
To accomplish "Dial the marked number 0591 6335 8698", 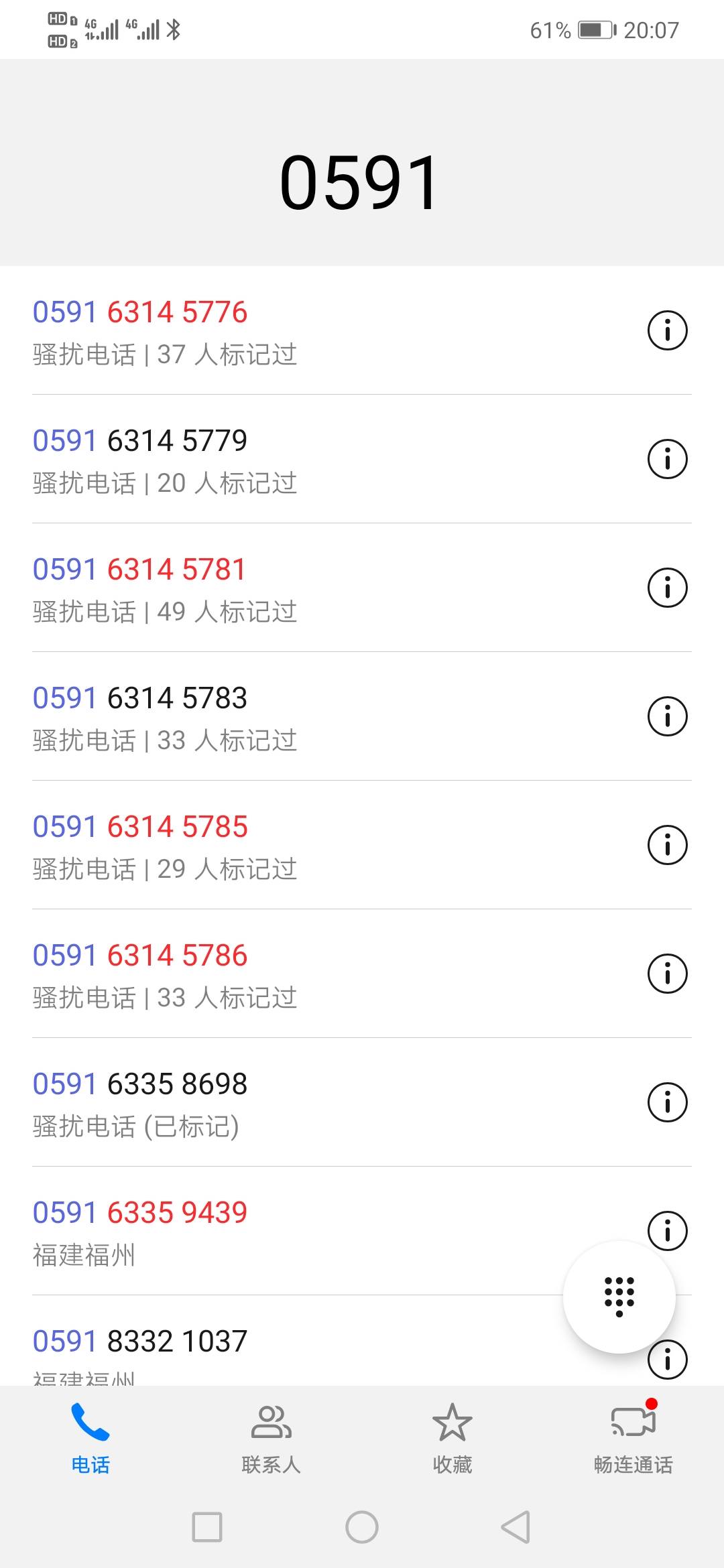I will tap(328, 1102).
